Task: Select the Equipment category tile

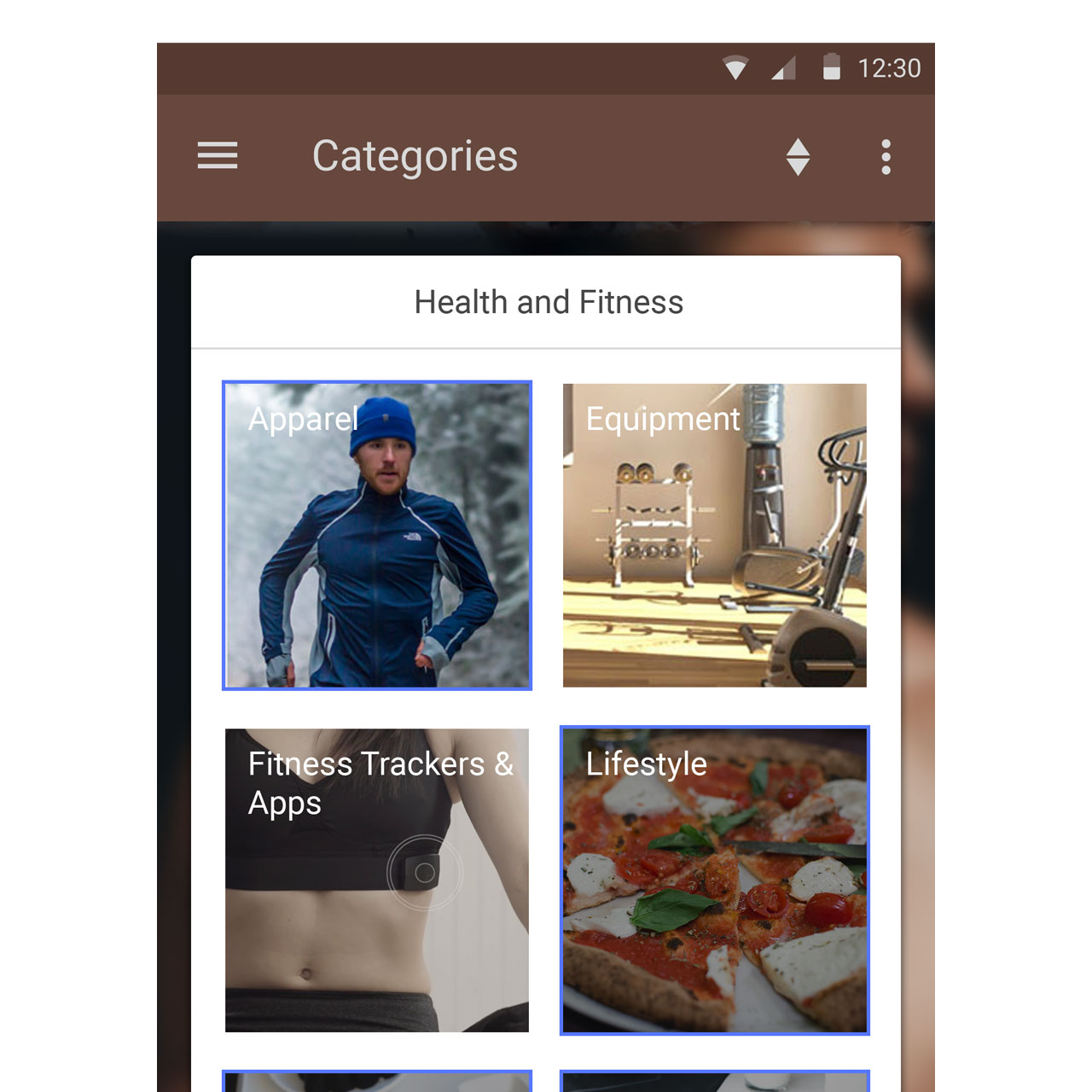Action: pos(715,536)
